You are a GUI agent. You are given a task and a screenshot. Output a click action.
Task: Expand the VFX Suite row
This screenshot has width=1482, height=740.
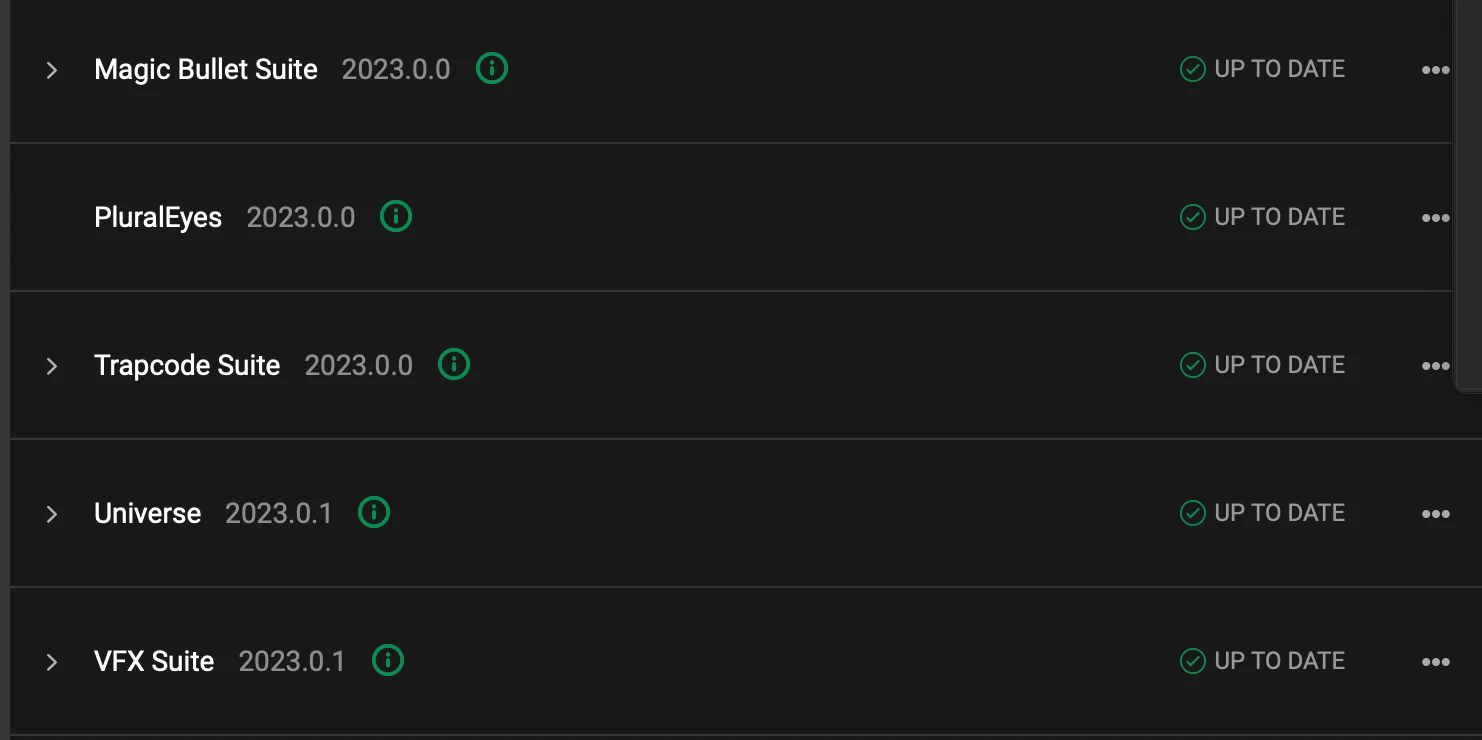point(52,662)
